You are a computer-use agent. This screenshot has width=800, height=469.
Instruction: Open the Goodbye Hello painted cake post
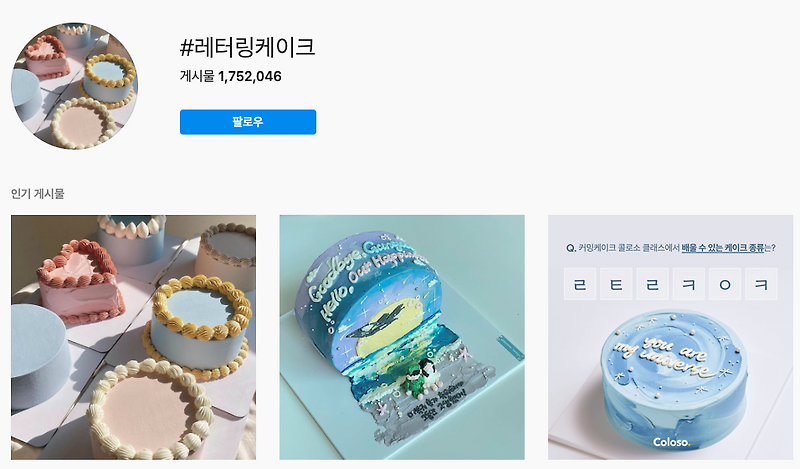click(x=401, y=337)
